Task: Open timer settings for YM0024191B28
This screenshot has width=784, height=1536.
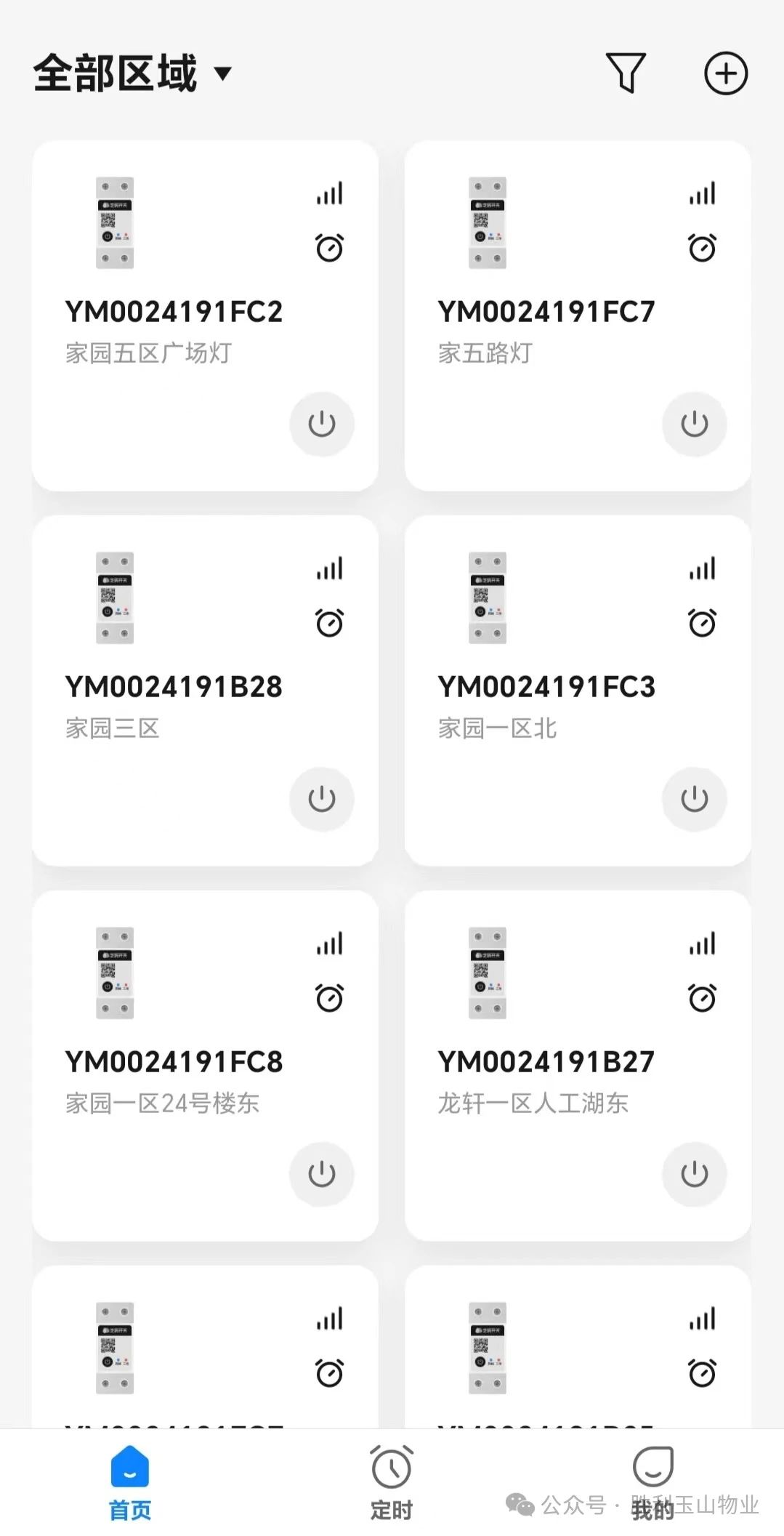Action: click(329, 623)
